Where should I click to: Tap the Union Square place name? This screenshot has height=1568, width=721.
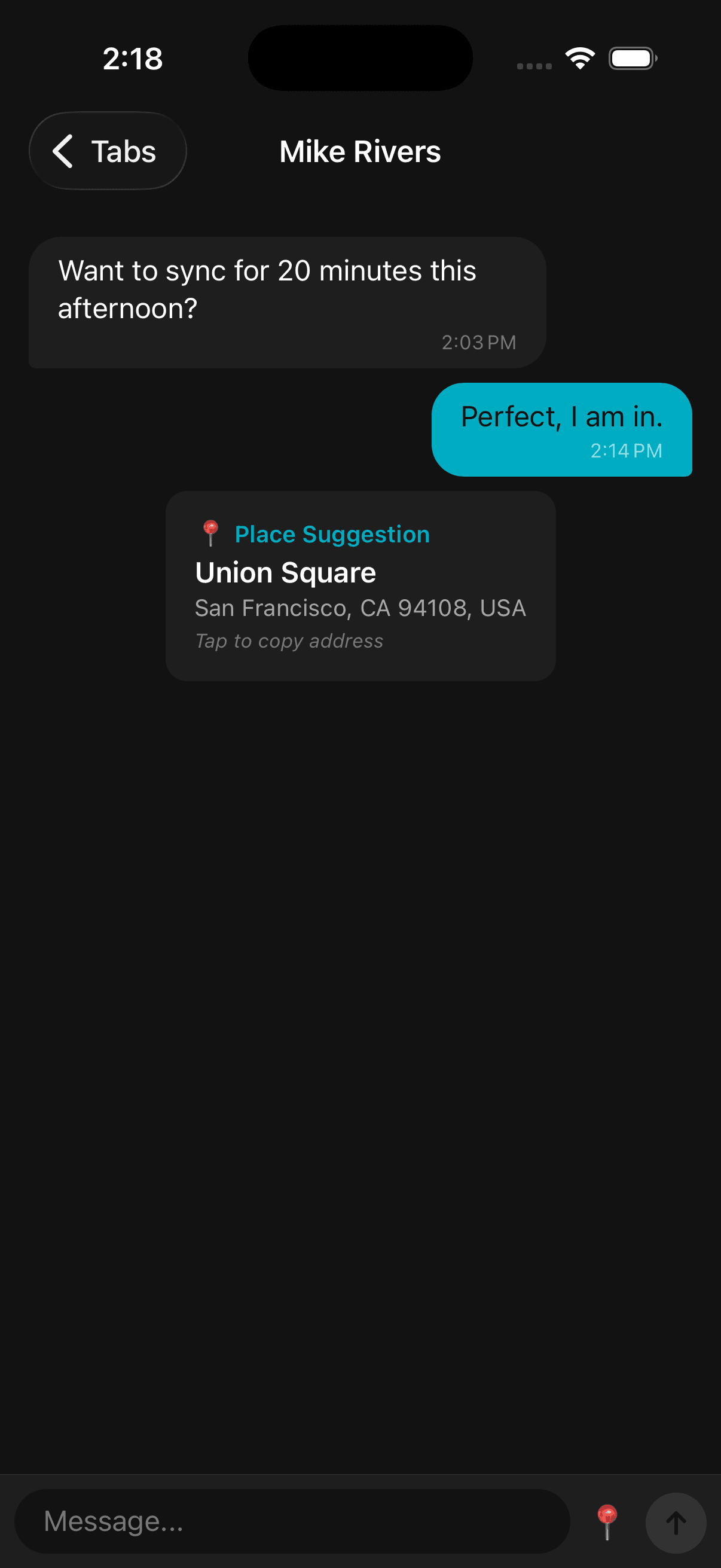[285, 572]
